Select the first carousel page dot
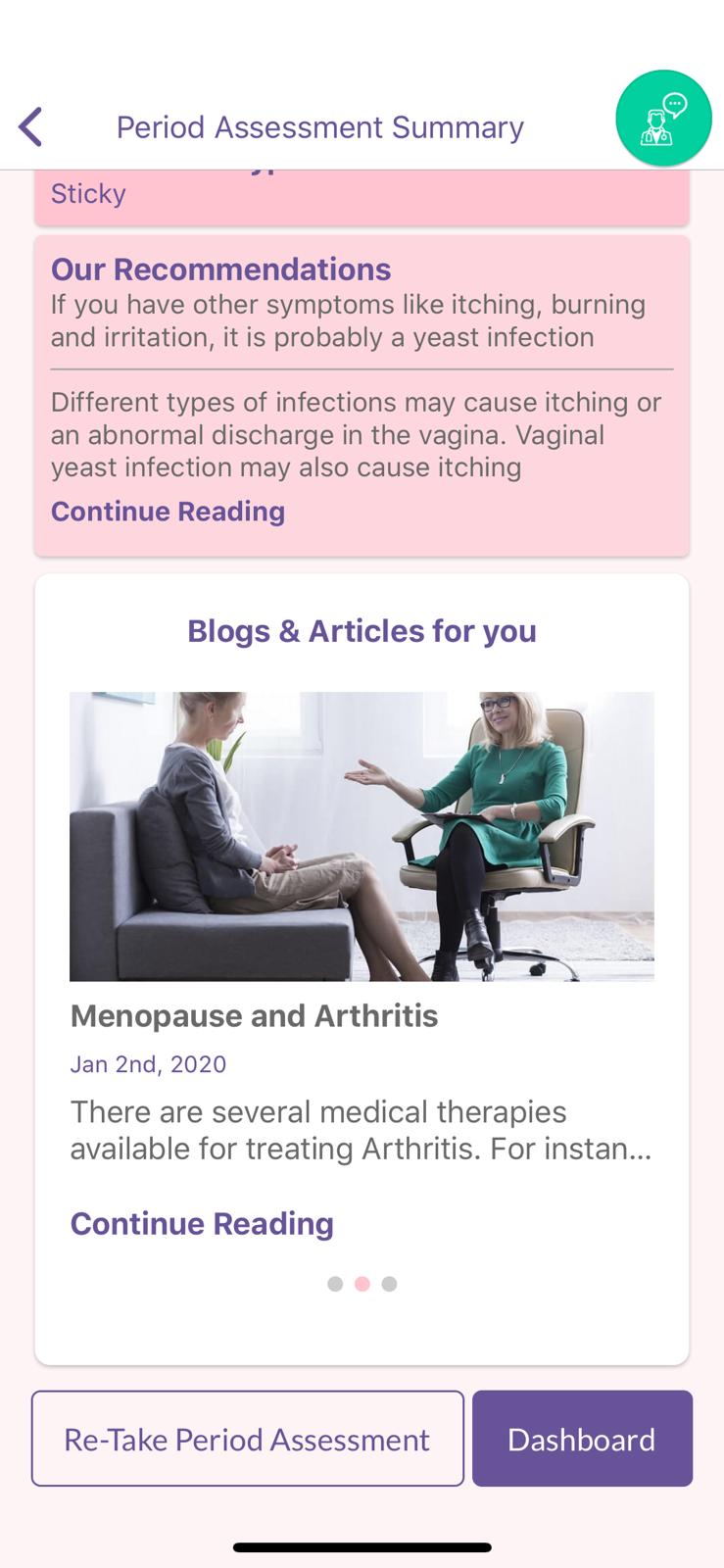Screen dimensions: 724x1568 click(x=335, y=1284)
